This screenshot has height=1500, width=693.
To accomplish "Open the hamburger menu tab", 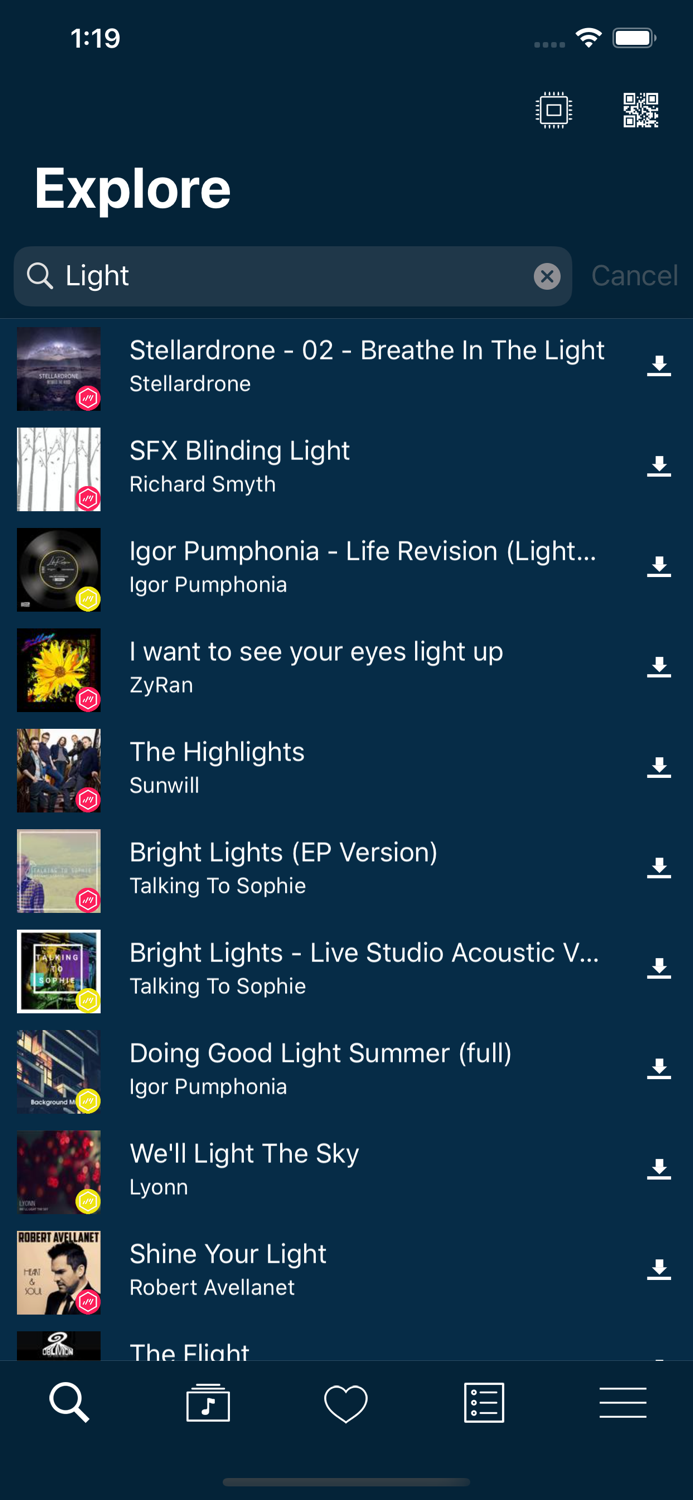I will (622, 1404).
